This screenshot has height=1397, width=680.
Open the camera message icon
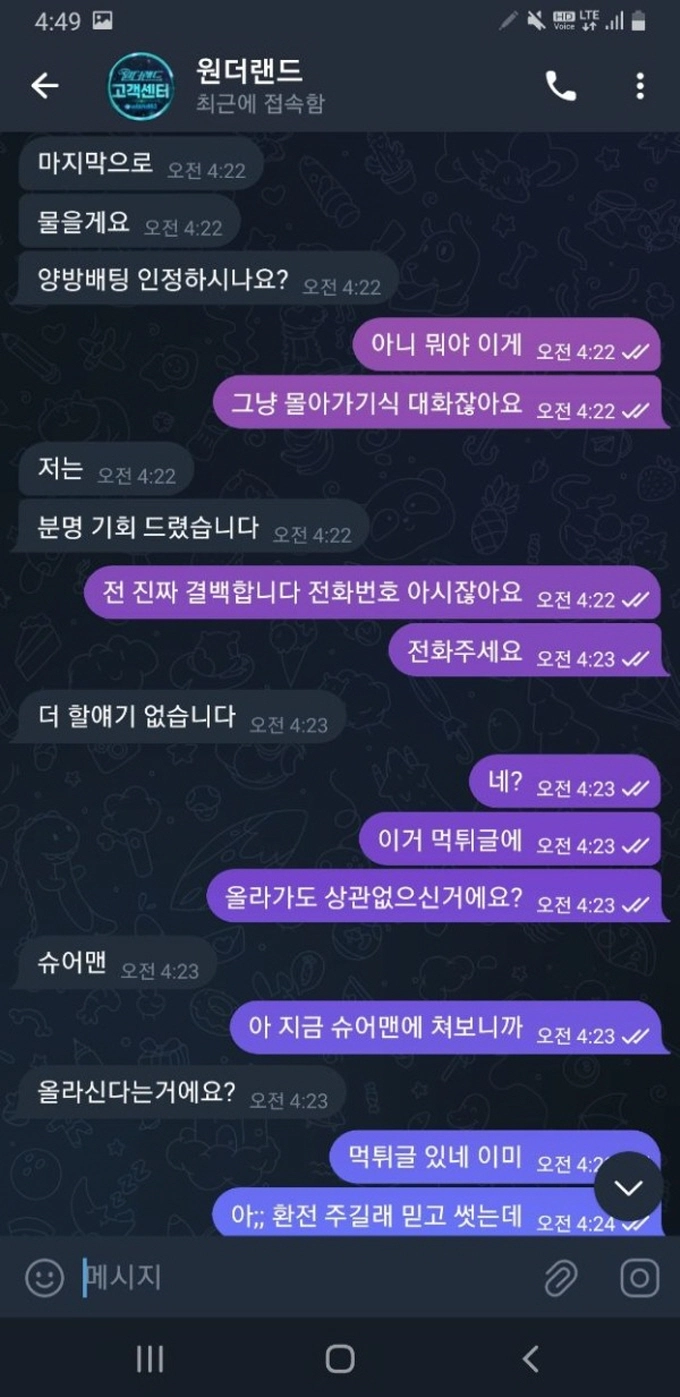click(639, 1278)
